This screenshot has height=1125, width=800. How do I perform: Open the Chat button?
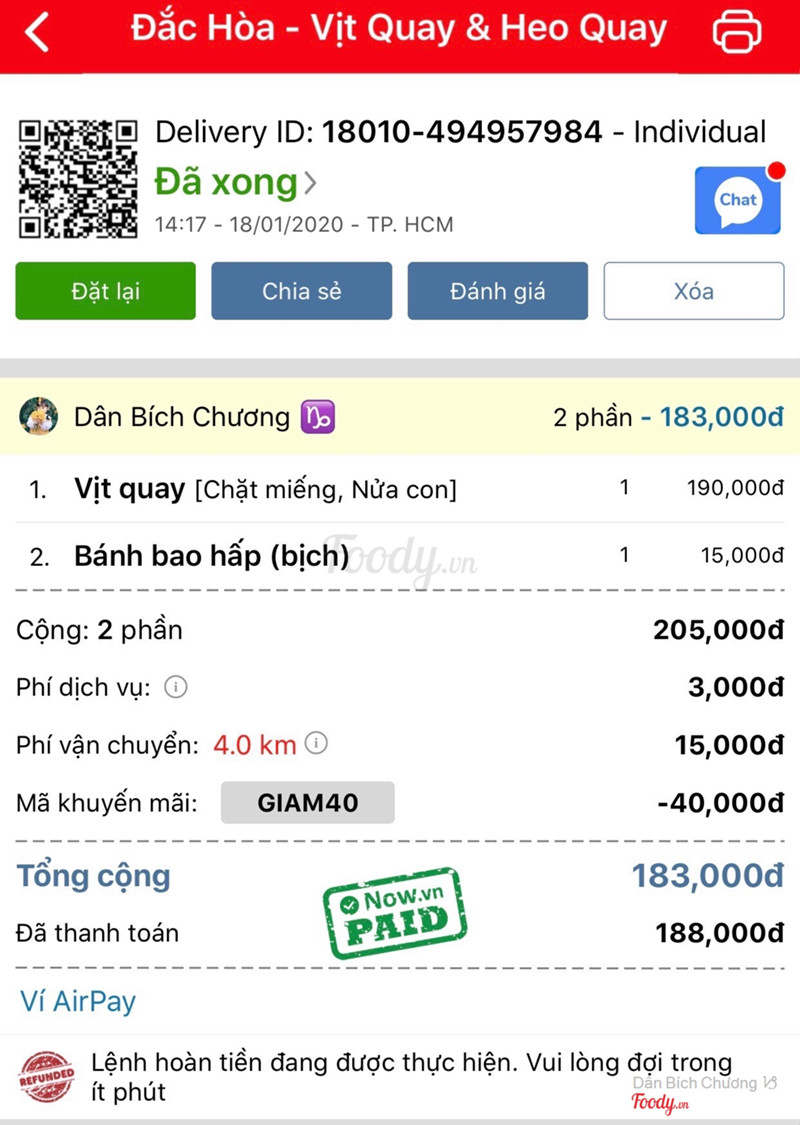pos(738,200)
